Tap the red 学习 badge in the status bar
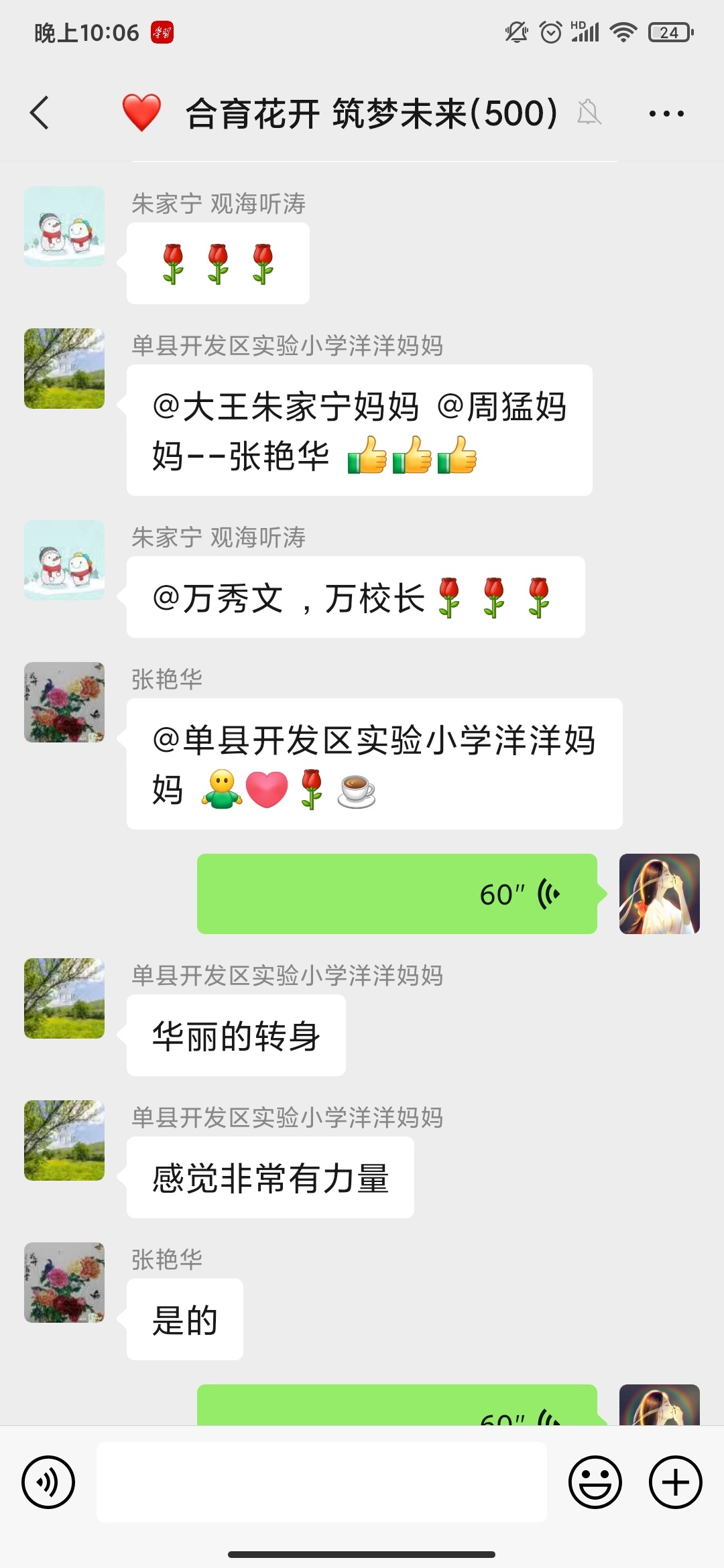The width and height of the screenshot is (724, 1568). (161, 31)
